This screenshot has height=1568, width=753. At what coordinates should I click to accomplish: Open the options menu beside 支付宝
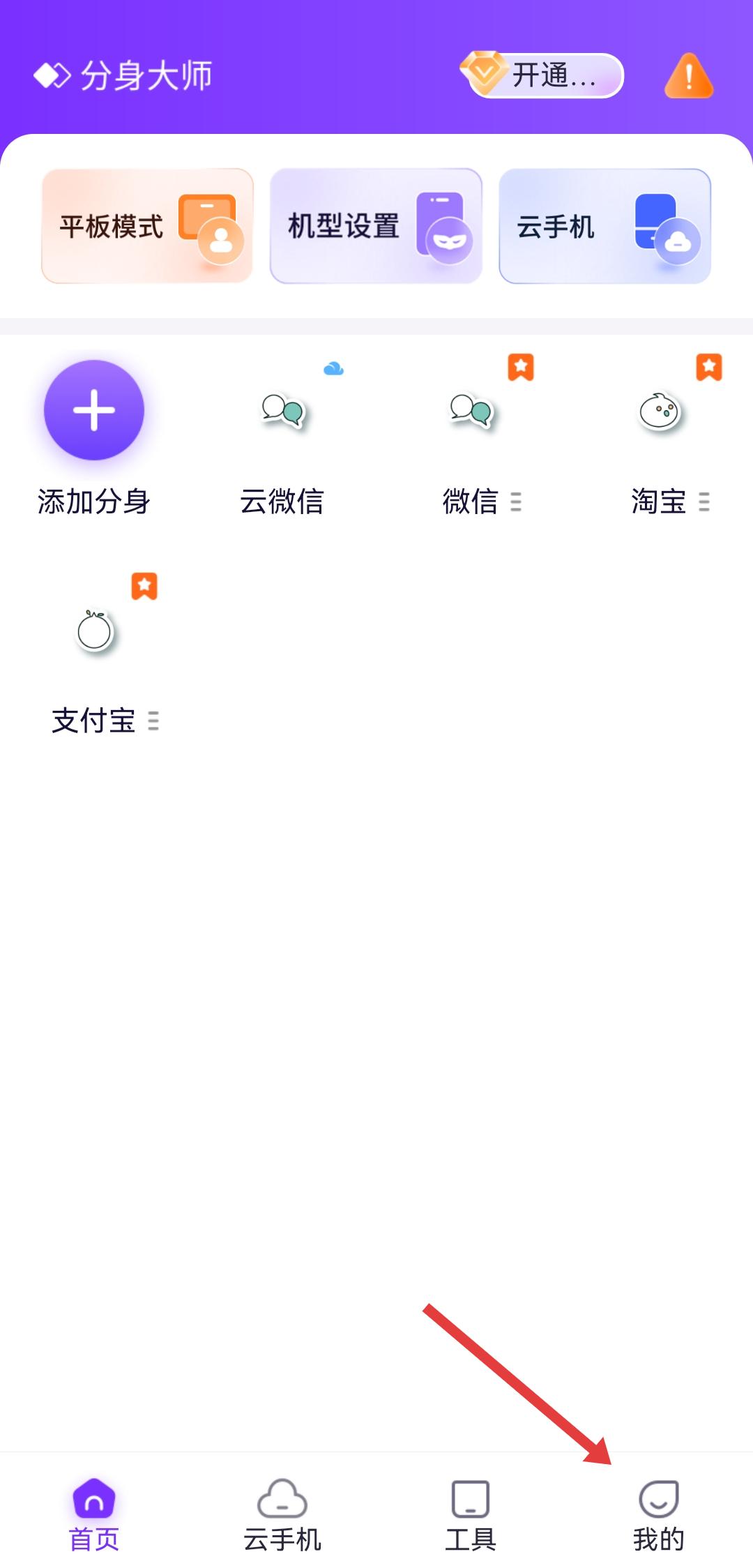pos(153,721)
